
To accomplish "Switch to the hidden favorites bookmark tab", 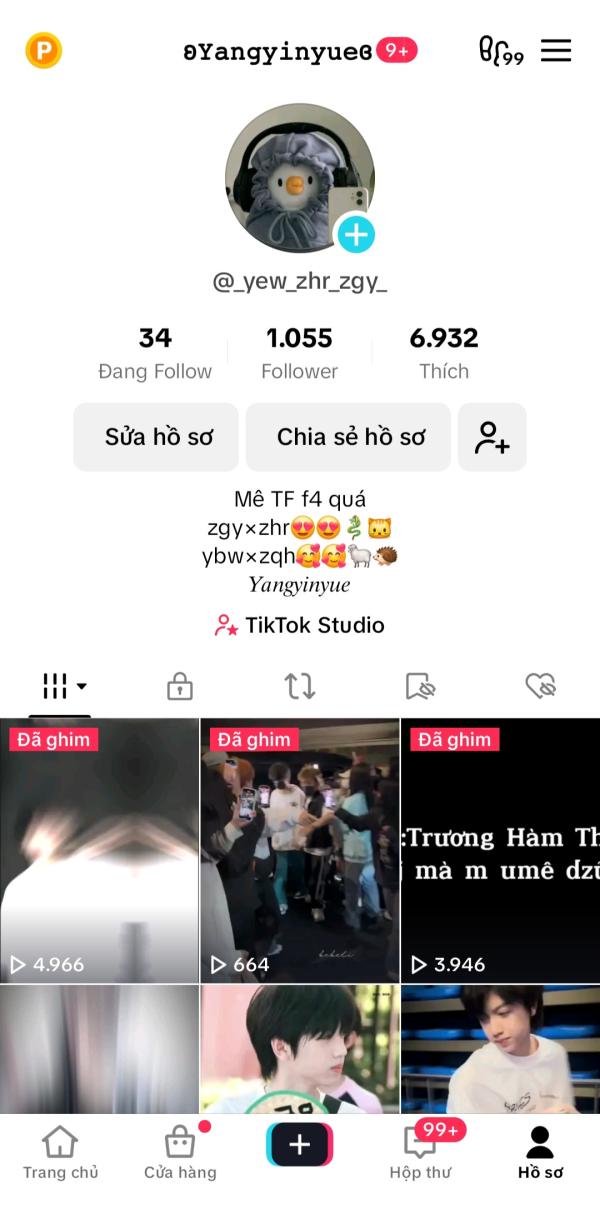I will pyautogui.click(x=420, y=686).
